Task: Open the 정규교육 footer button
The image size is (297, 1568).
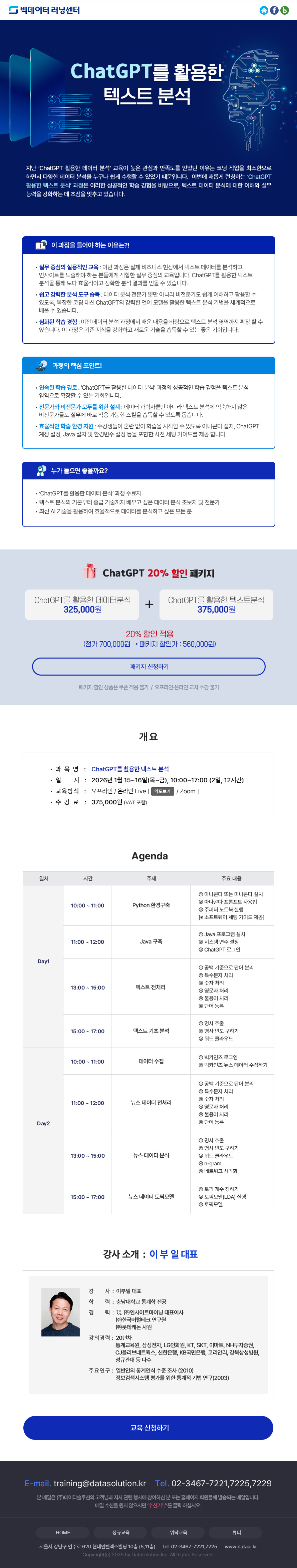Action: click(x=120, y=1532)
